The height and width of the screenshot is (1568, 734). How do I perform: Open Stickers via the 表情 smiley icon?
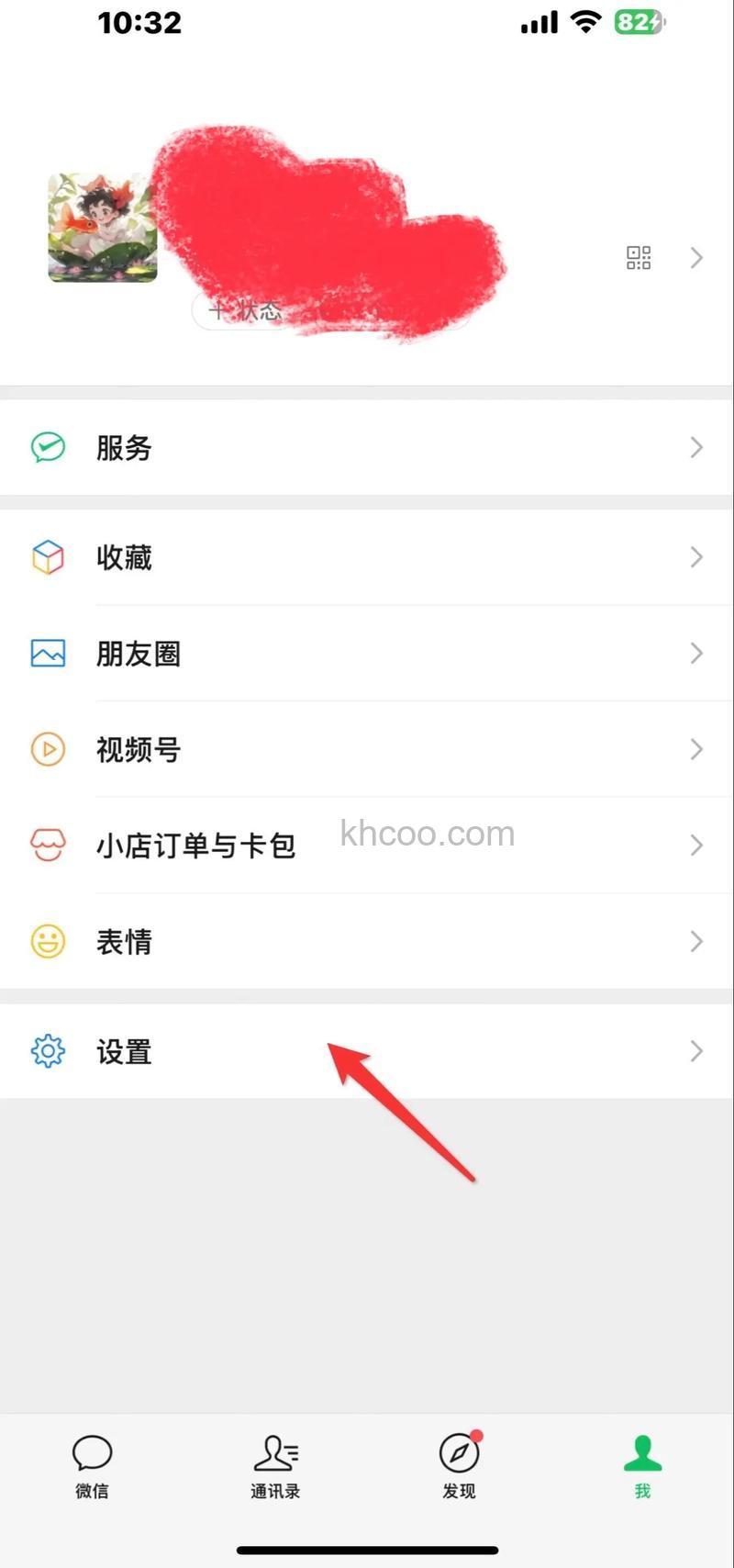pos(47,942)
